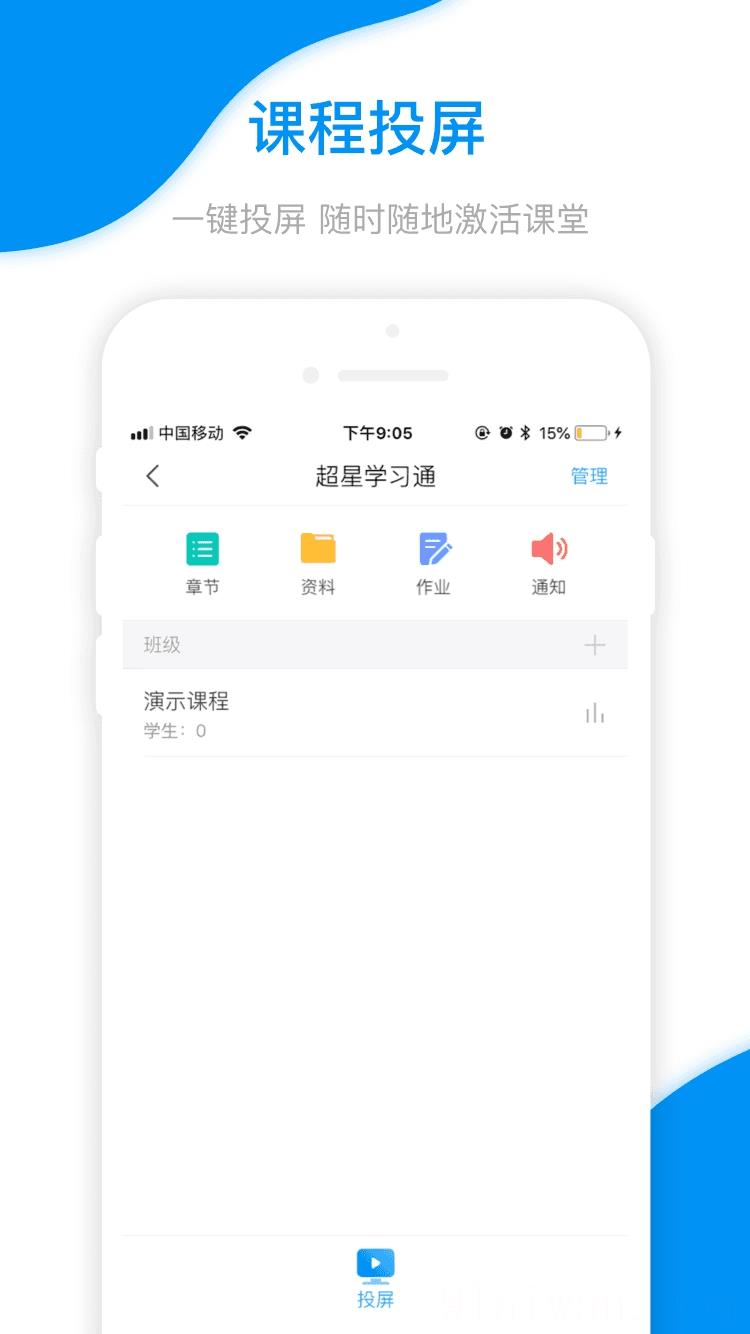Tap the orientation lock icon in the status bar

(x=485, y=433)
